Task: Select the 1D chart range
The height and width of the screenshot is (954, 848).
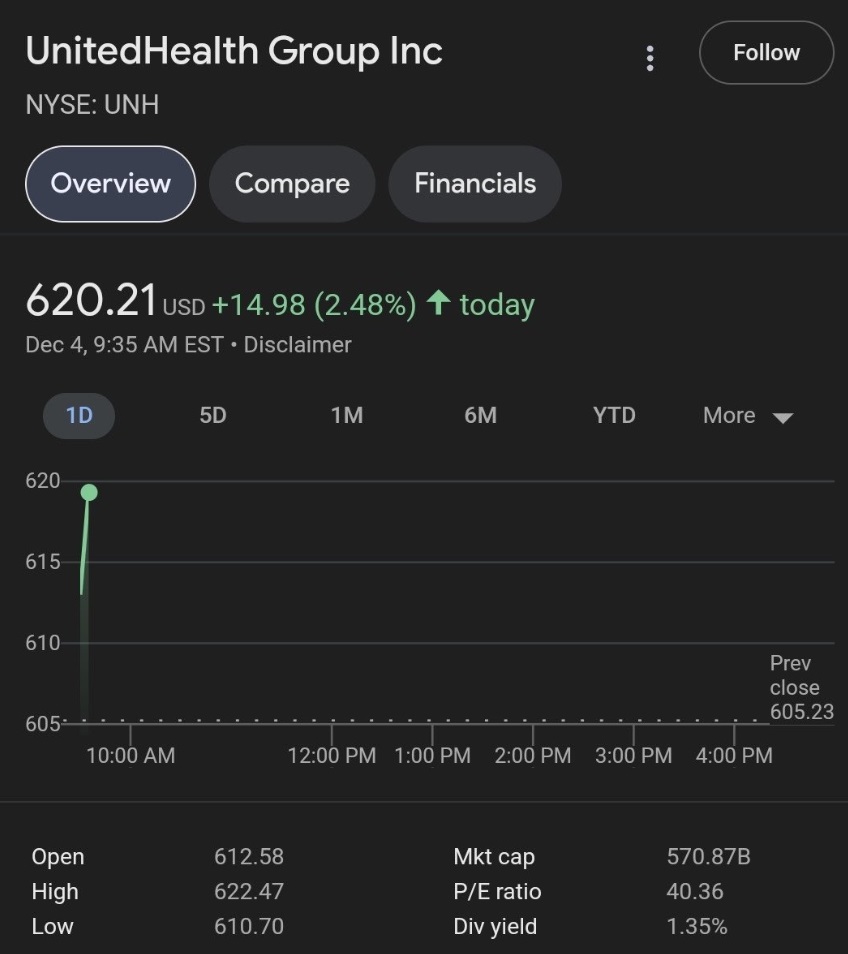Action: point(78,415)
